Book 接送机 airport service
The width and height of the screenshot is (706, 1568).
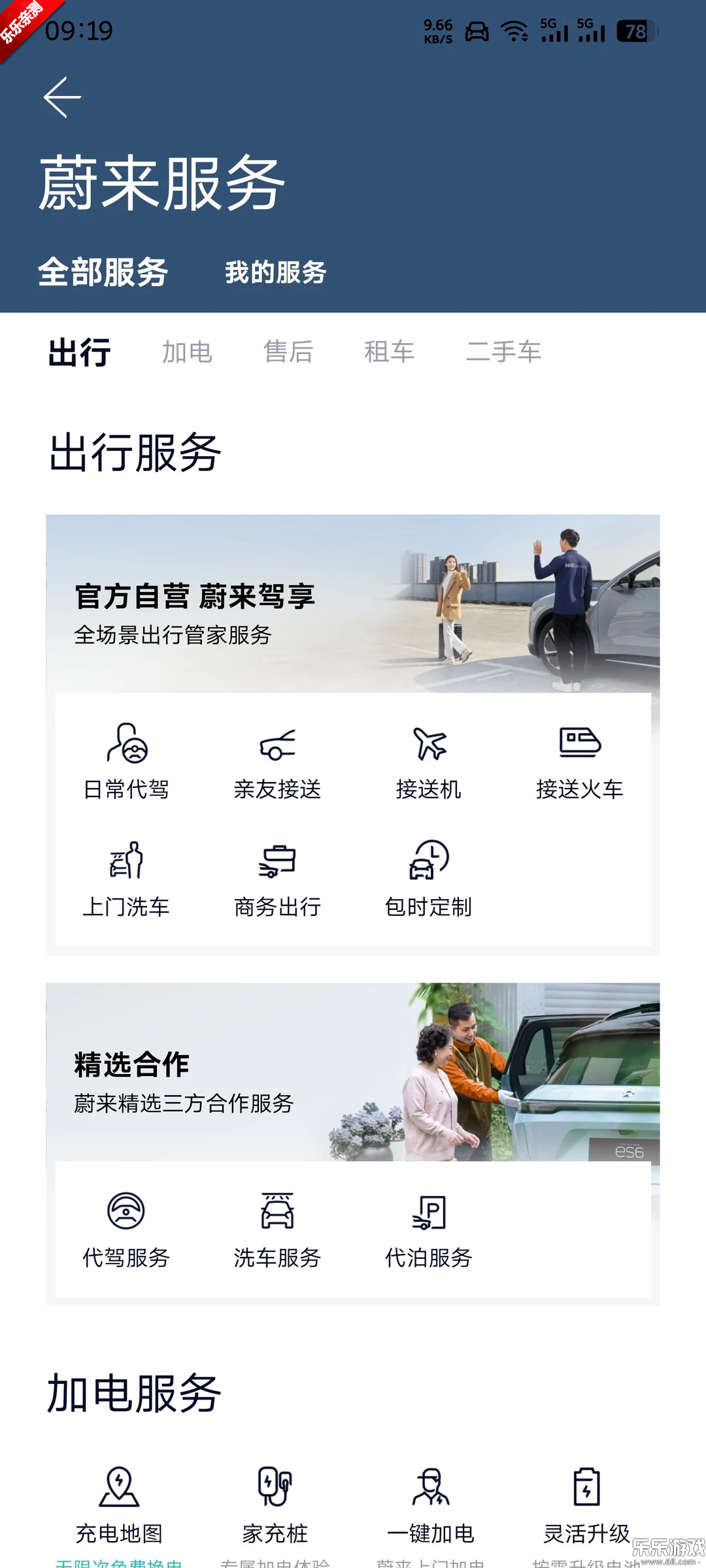click(429, 761)
